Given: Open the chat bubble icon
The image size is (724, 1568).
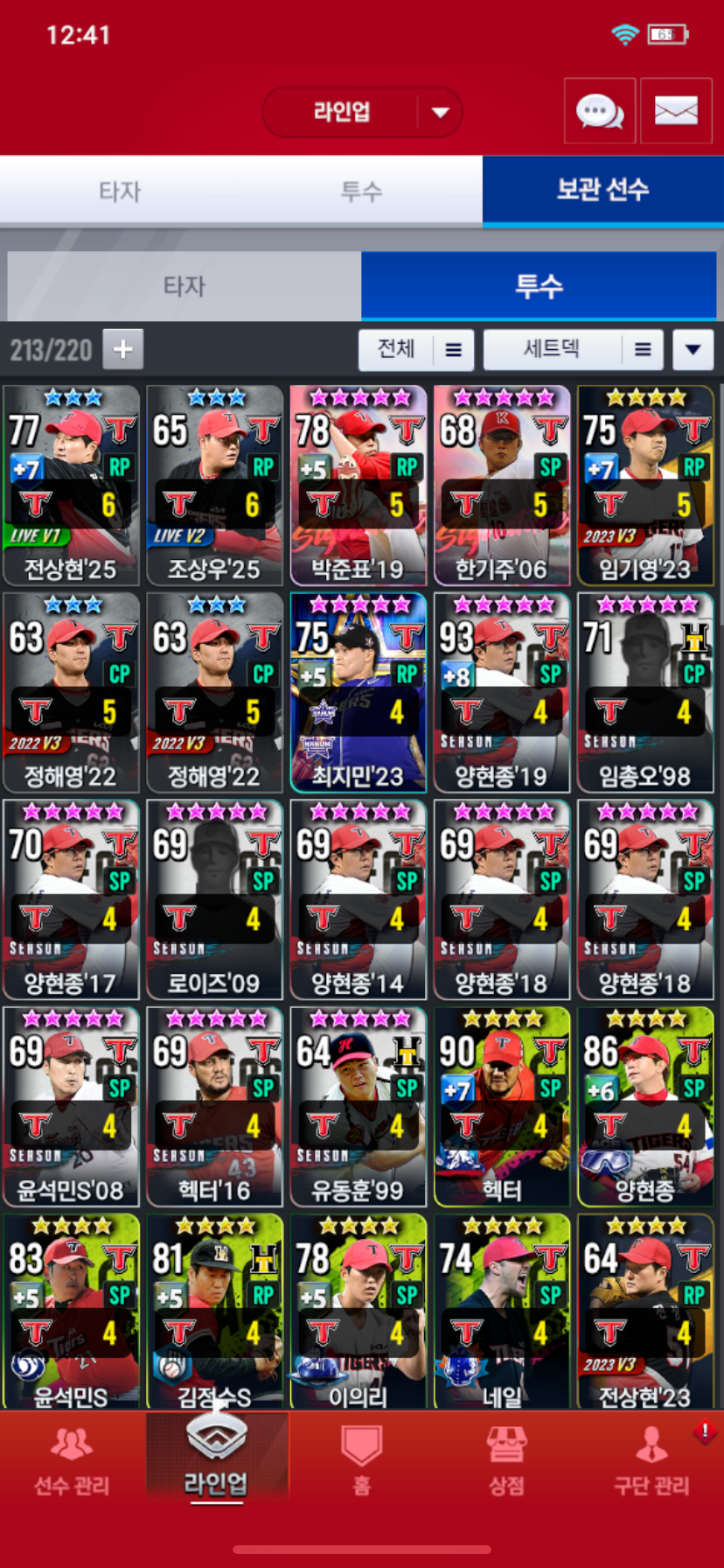Looking at the screenshot, I should coord(600,111).
